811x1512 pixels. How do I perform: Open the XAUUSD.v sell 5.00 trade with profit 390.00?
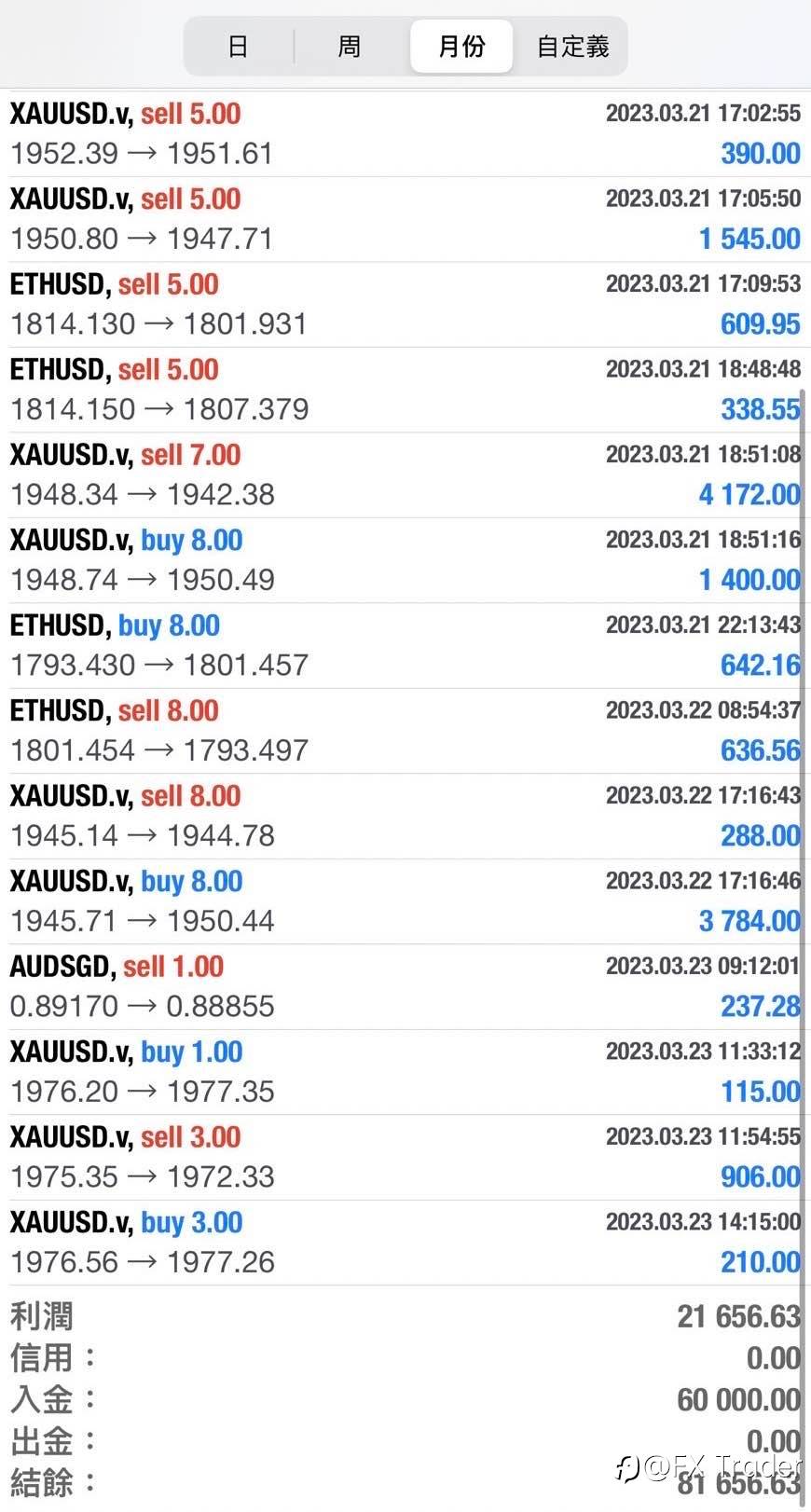pos(405,133)
